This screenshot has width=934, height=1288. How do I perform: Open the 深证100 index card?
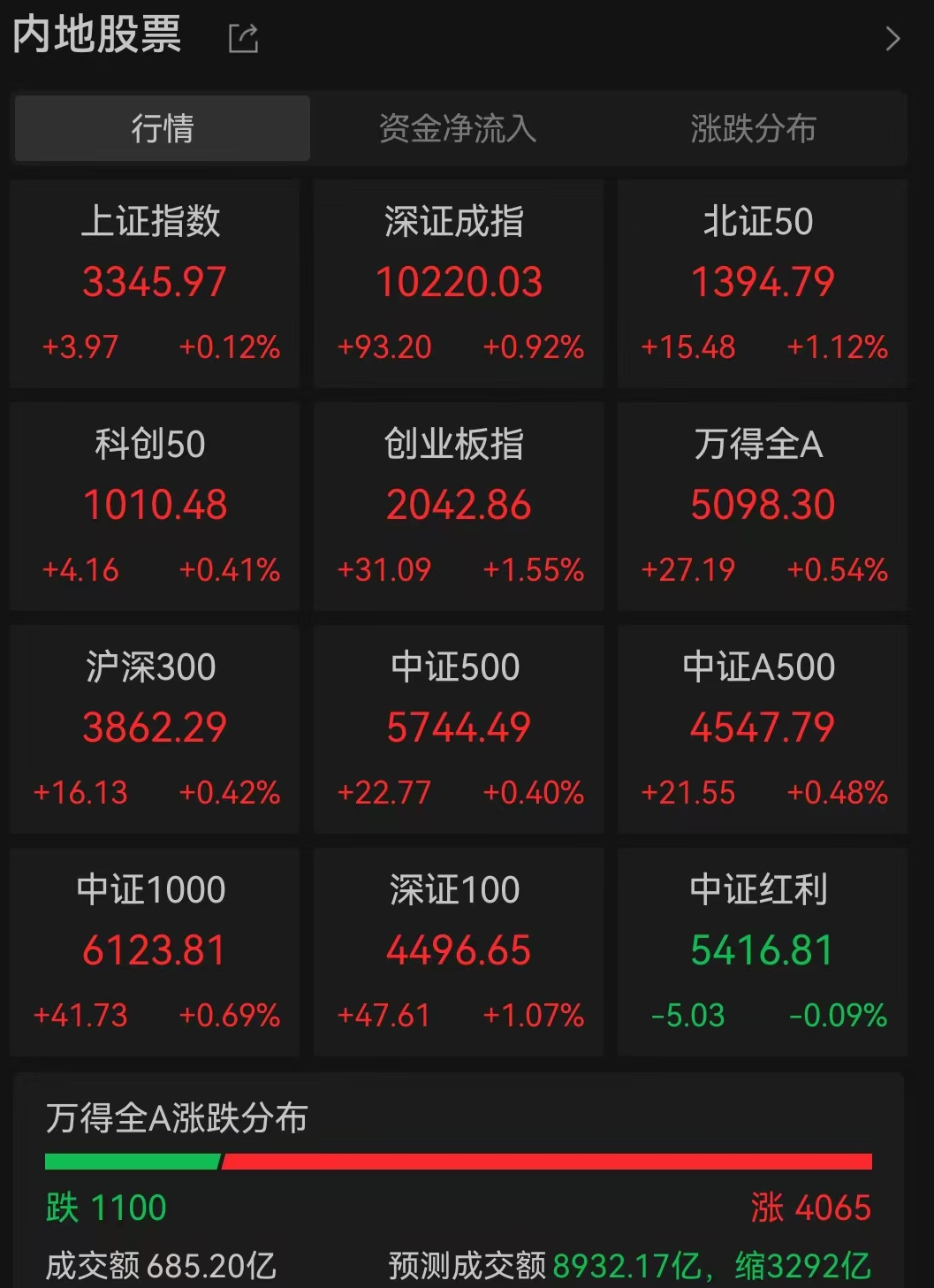(459, 951)
